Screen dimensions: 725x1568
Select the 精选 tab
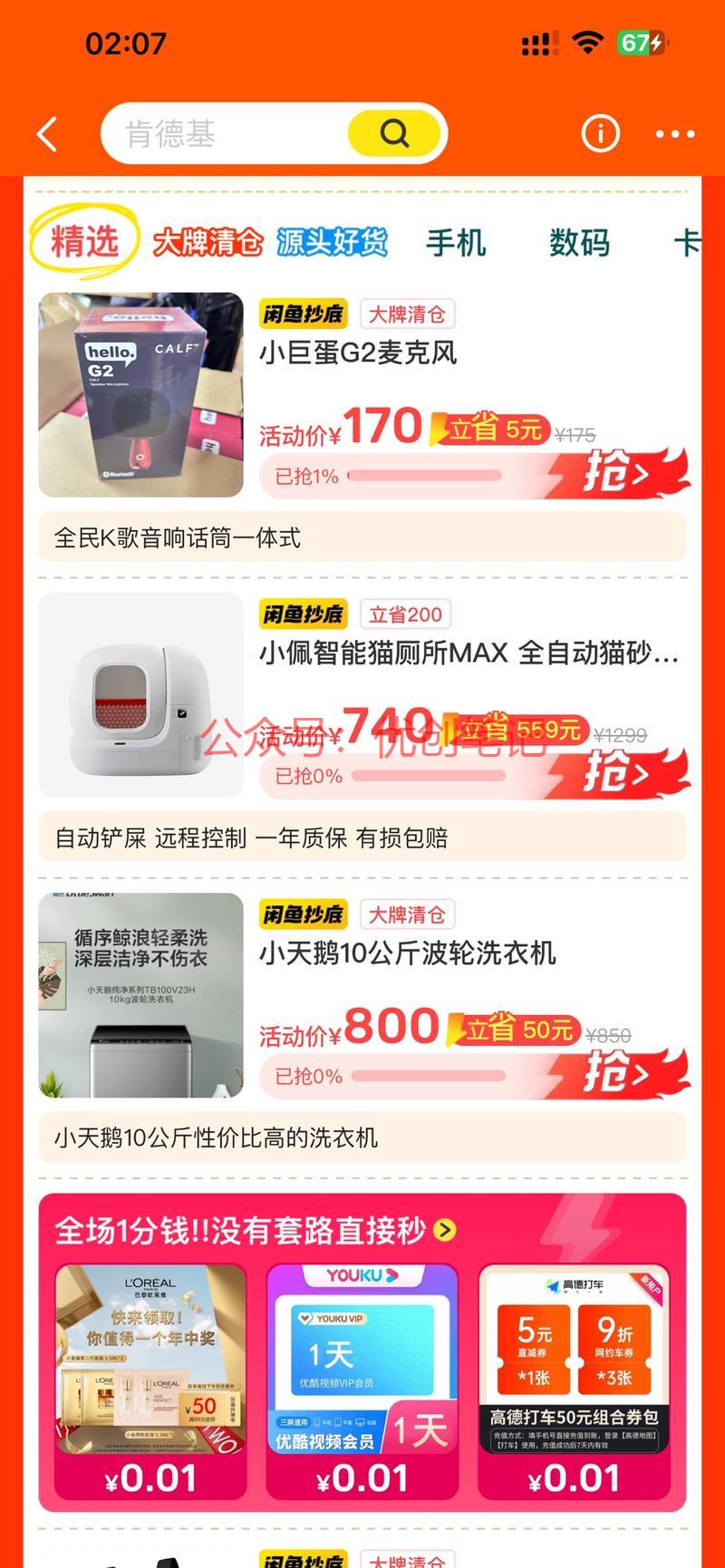84,242
